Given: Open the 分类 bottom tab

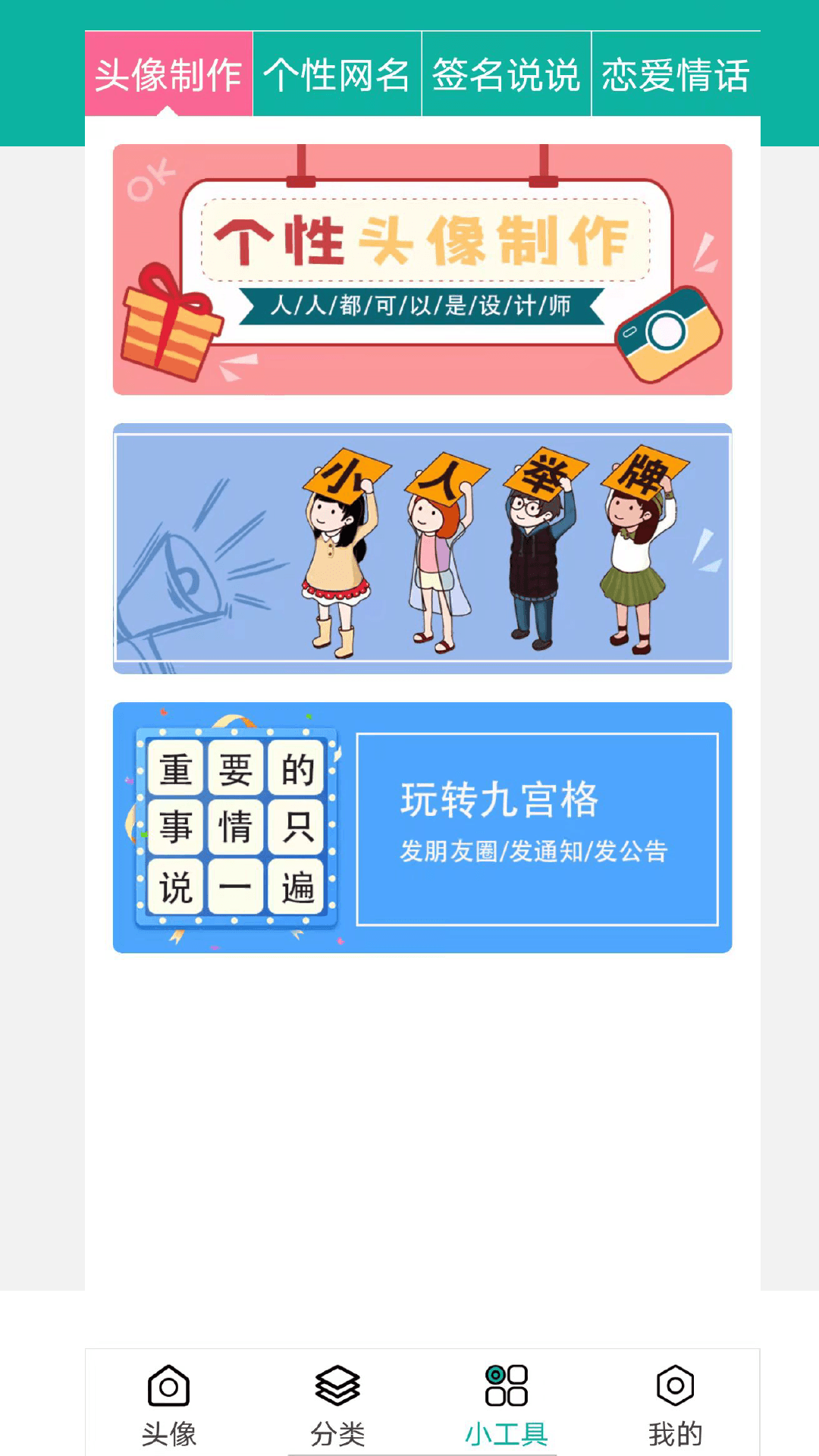Looking at the screenshot, I should (x=337, y=1404).
